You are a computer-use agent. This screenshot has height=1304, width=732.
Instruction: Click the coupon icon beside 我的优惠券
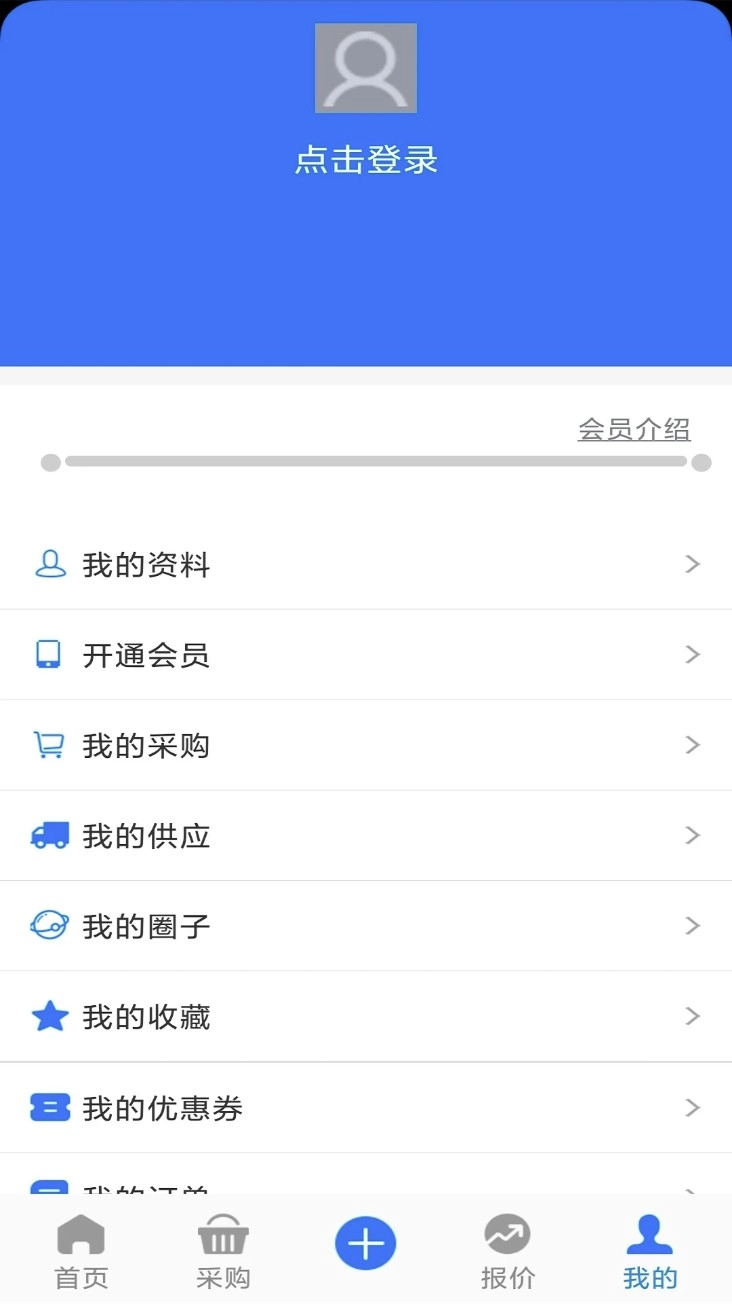tap(51, 1107)
